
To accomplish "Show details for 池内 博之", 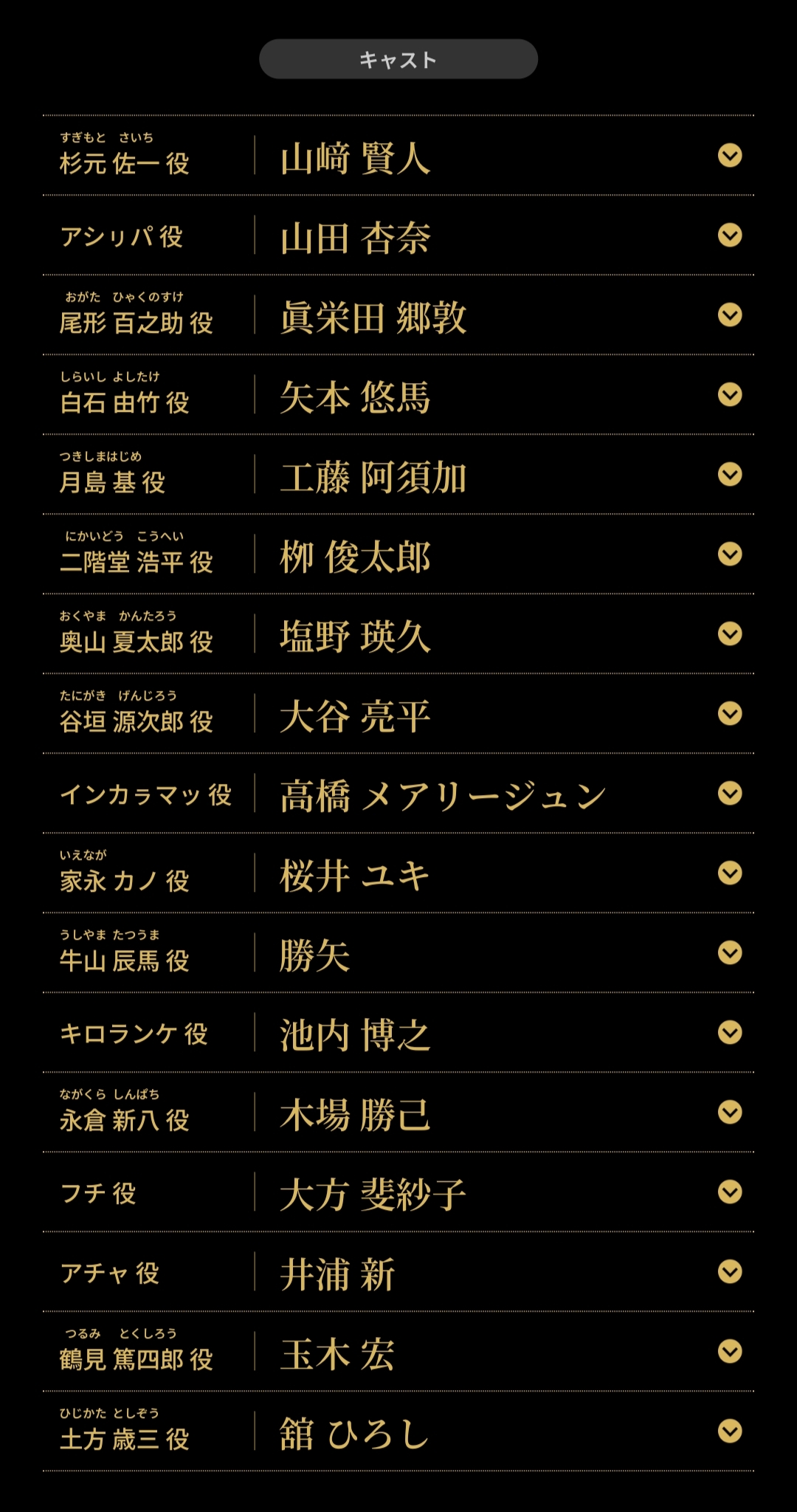I will click(x=730, y=1032).
